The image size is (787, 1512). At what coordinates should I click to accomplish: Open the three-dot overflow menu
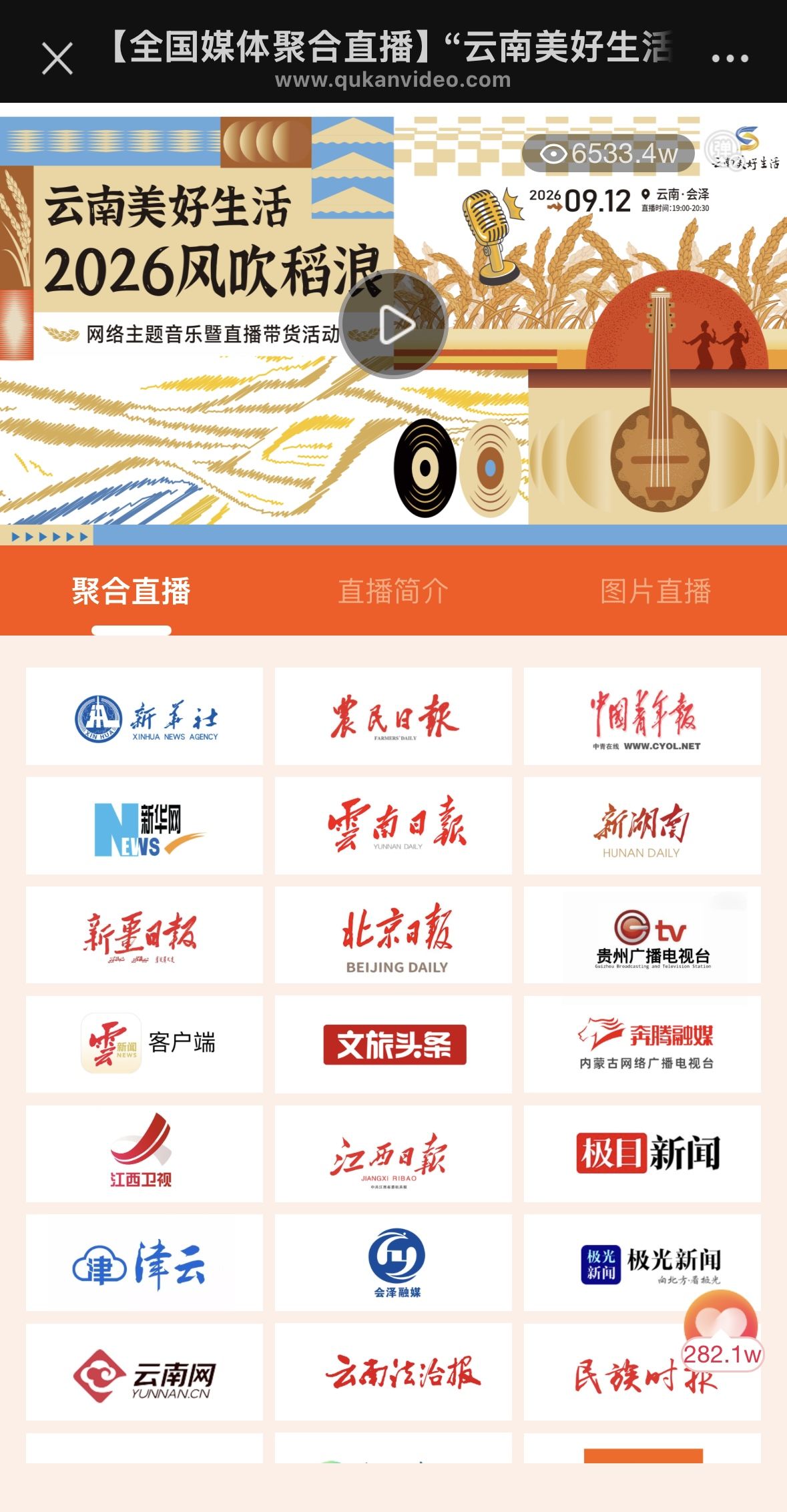point(730,59)
